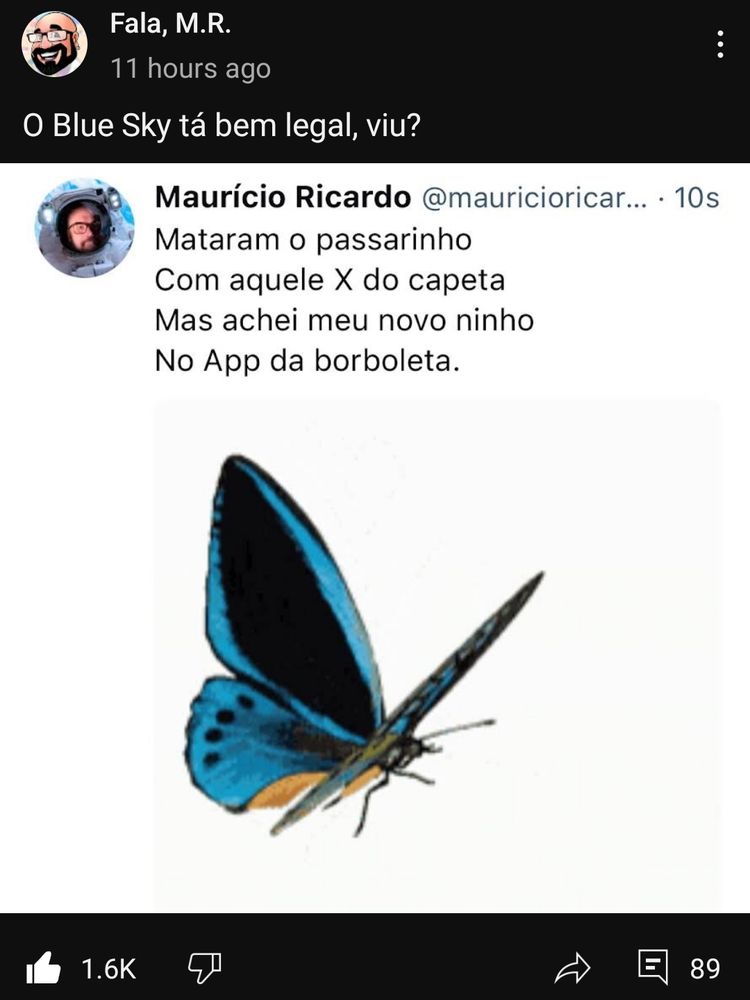This screenshot has height=1000, width=750.
Task: Open the butterfly post image
Action: (438, 656)
